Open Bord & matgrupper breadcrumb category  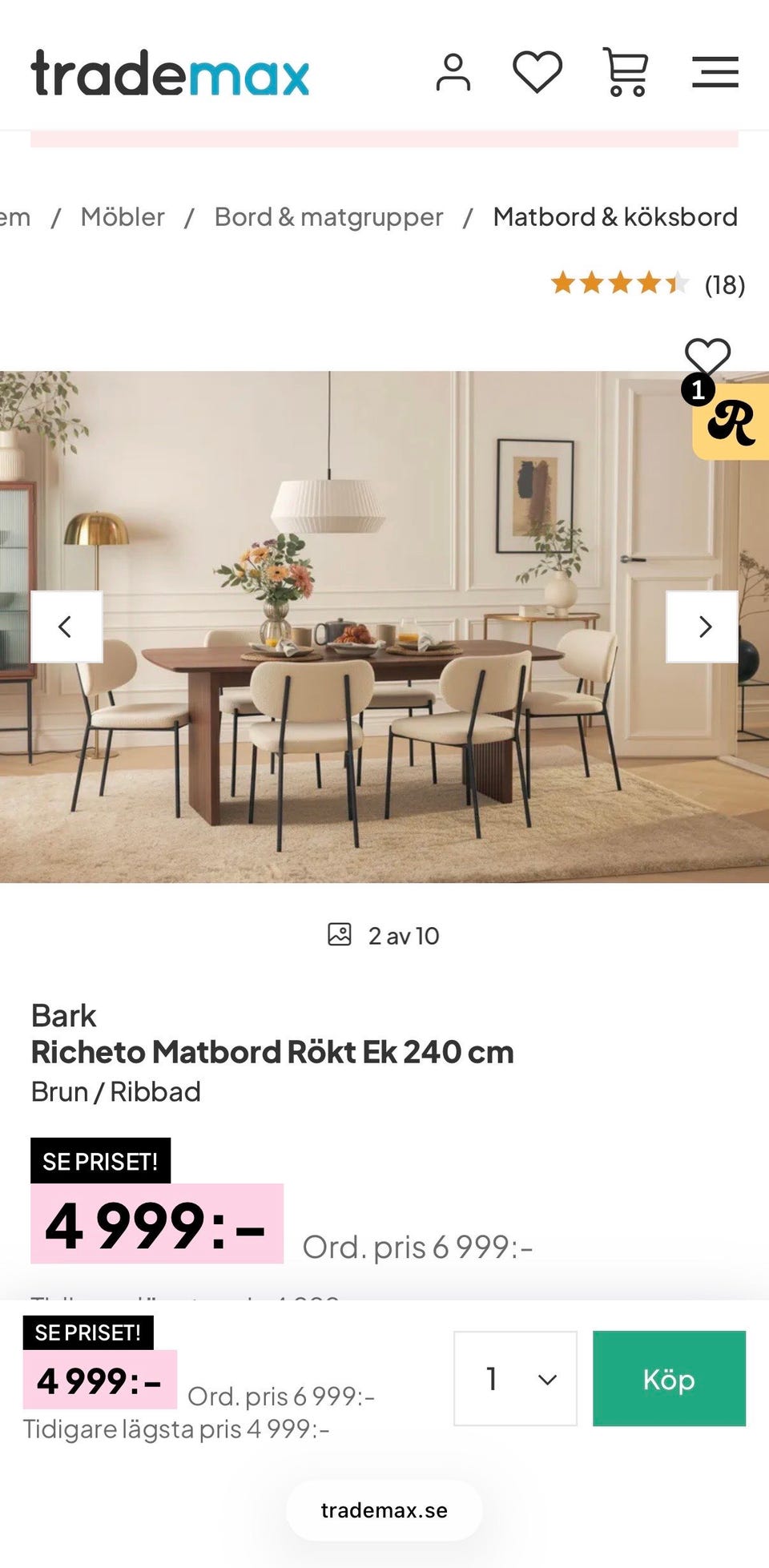(x=328, y=216)
